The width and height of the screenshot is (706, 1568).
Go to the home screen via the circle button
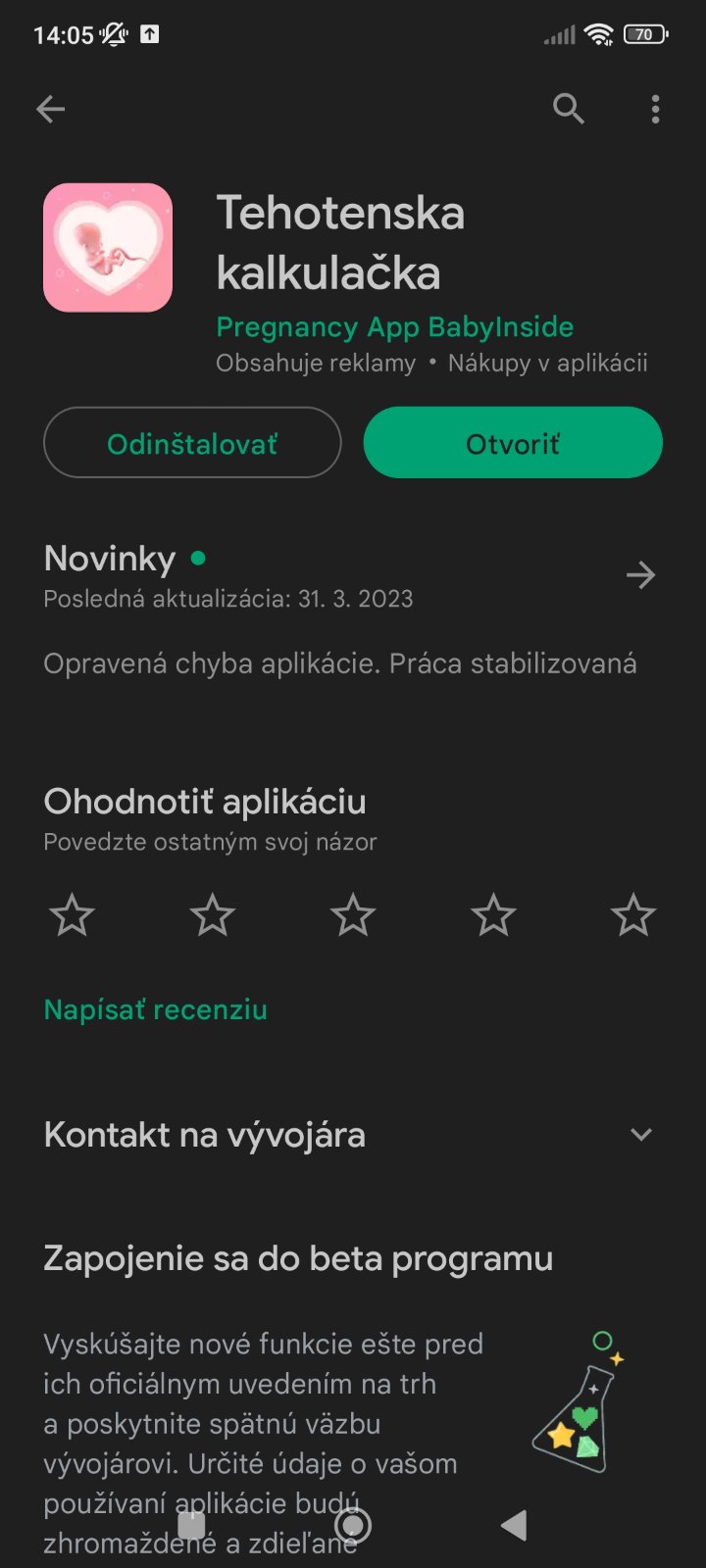(353, 1525)
